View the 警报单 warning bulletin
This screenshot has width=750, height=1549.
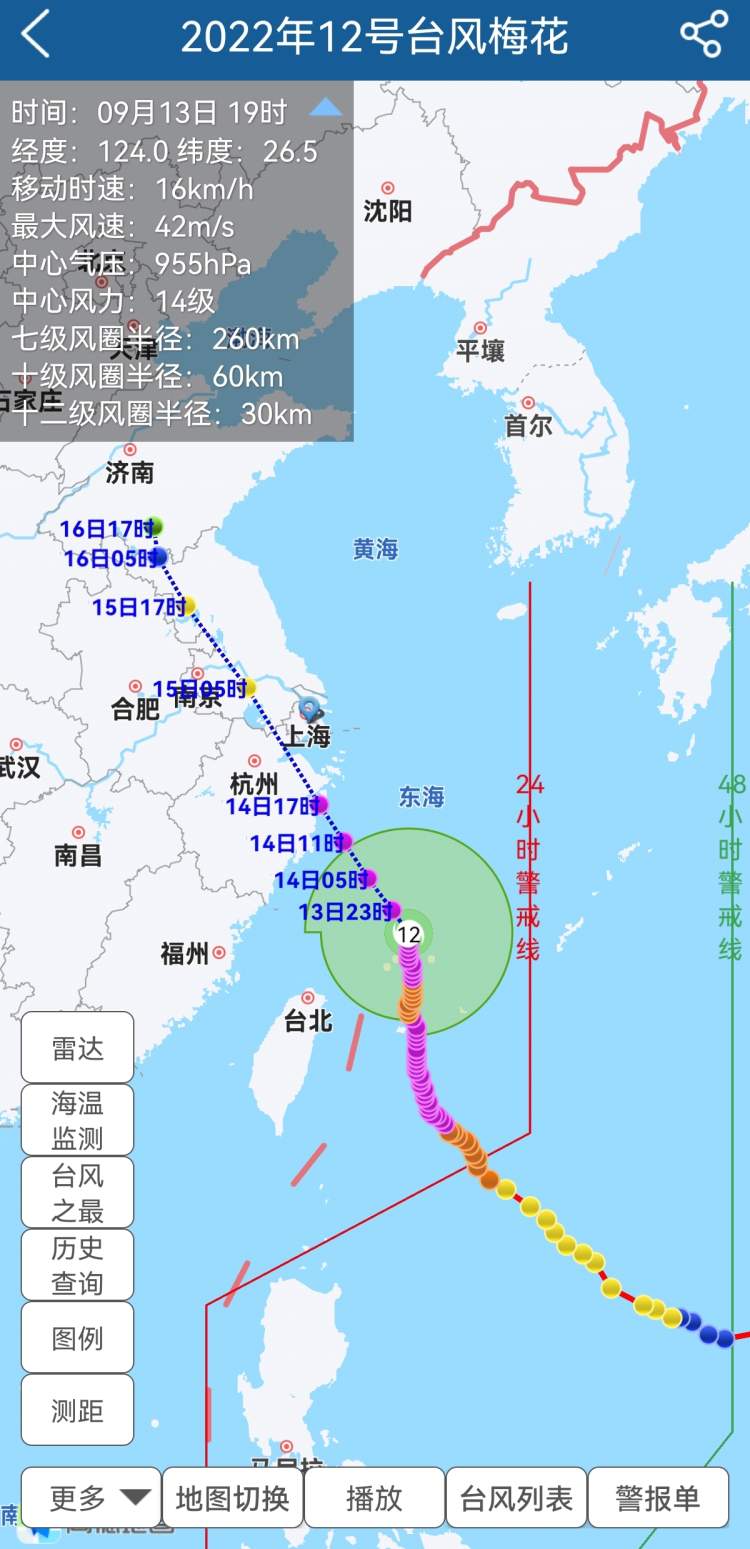[x=658, y=1498]
